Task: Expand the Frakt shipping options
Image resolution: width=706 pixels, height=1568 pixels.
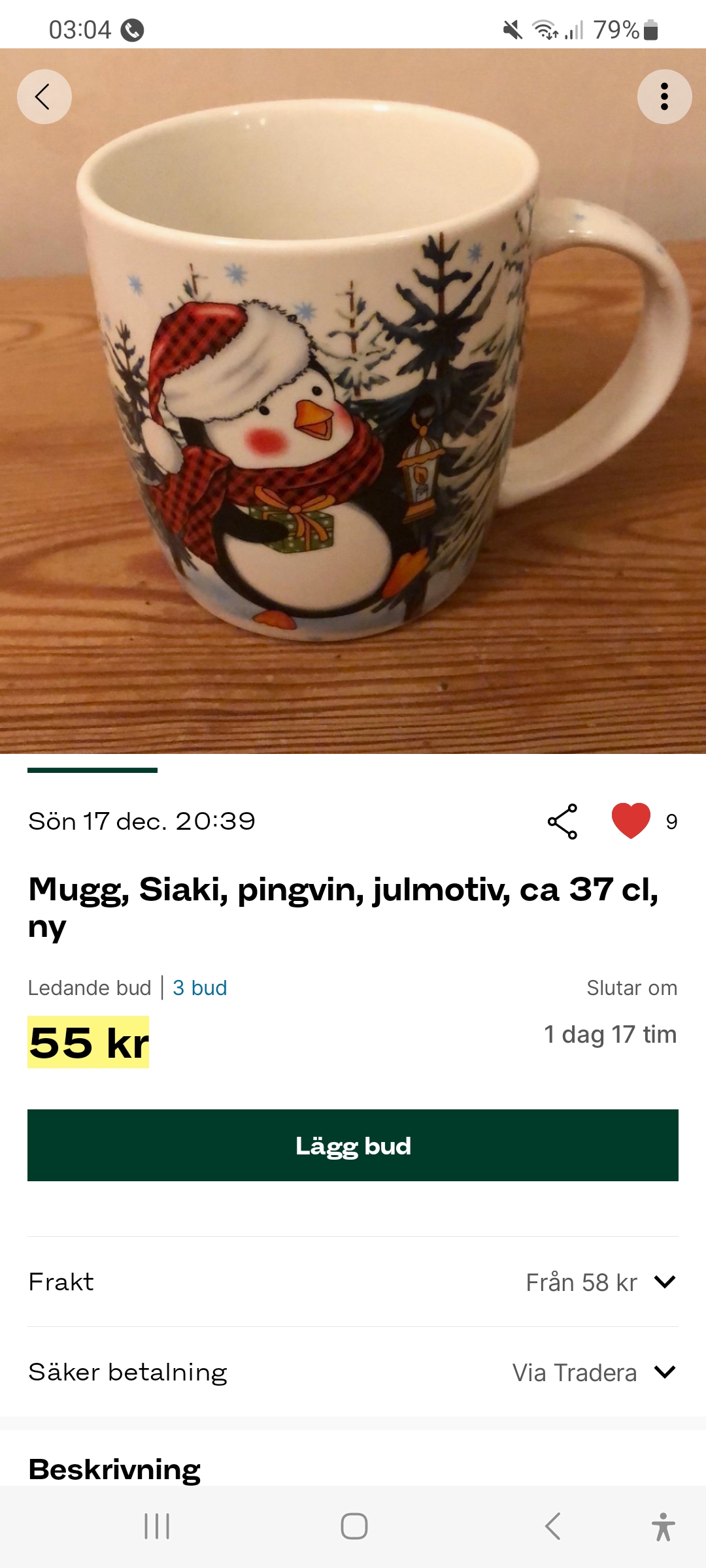Action: coord(664,1282)
